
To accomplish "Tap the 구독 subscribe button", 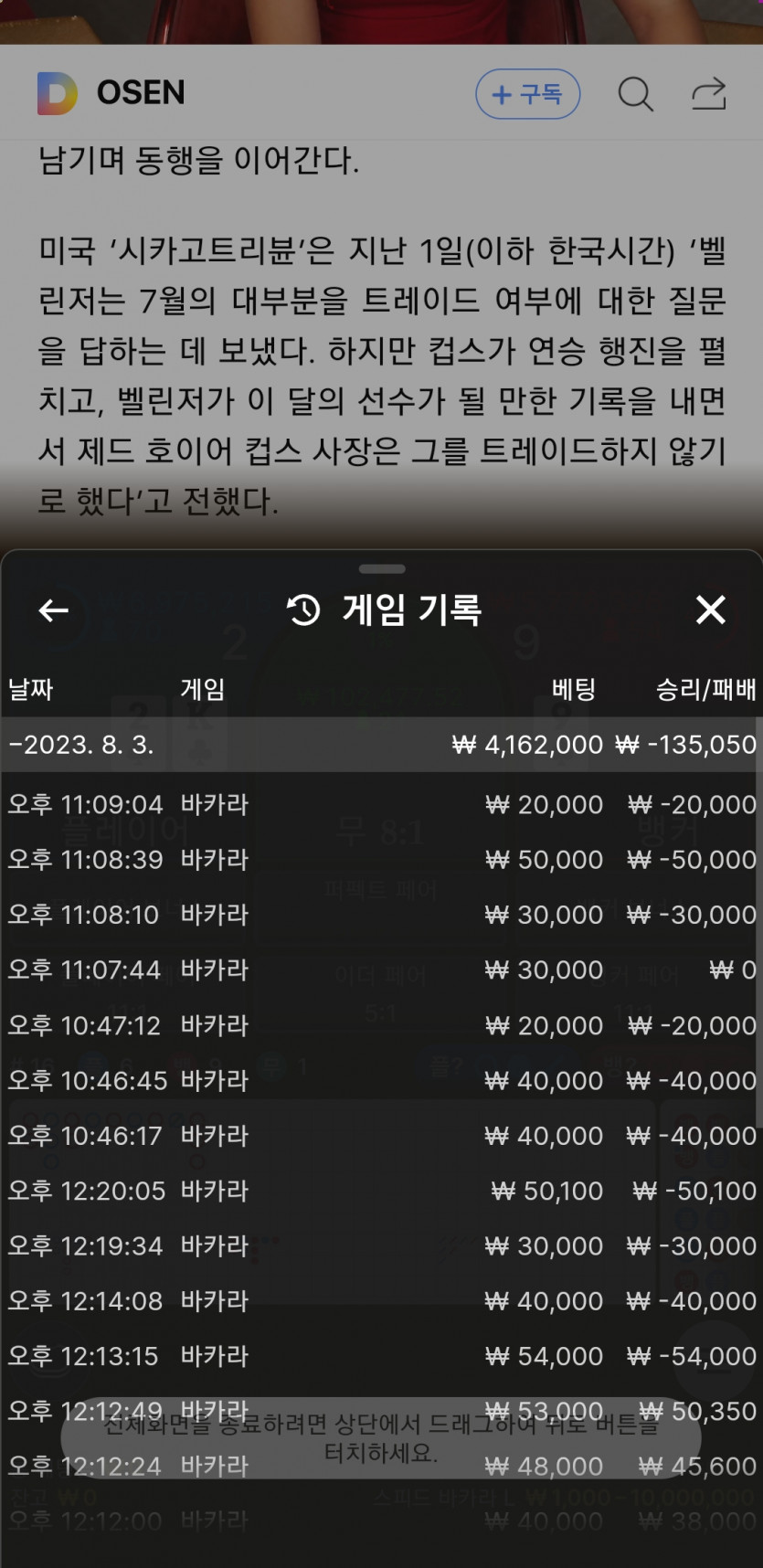I will 527,94.
